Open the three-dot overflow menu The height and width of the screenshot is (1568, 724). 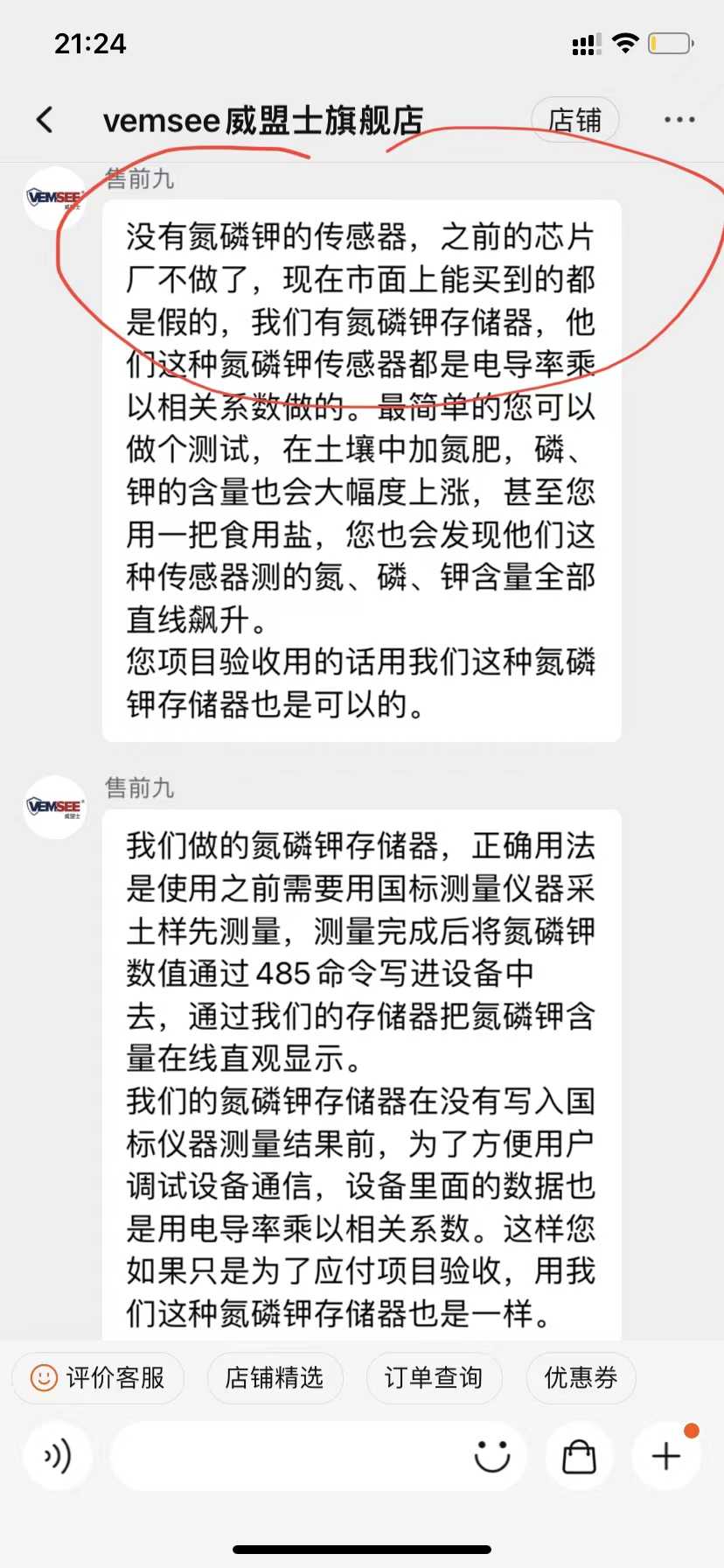679,120
